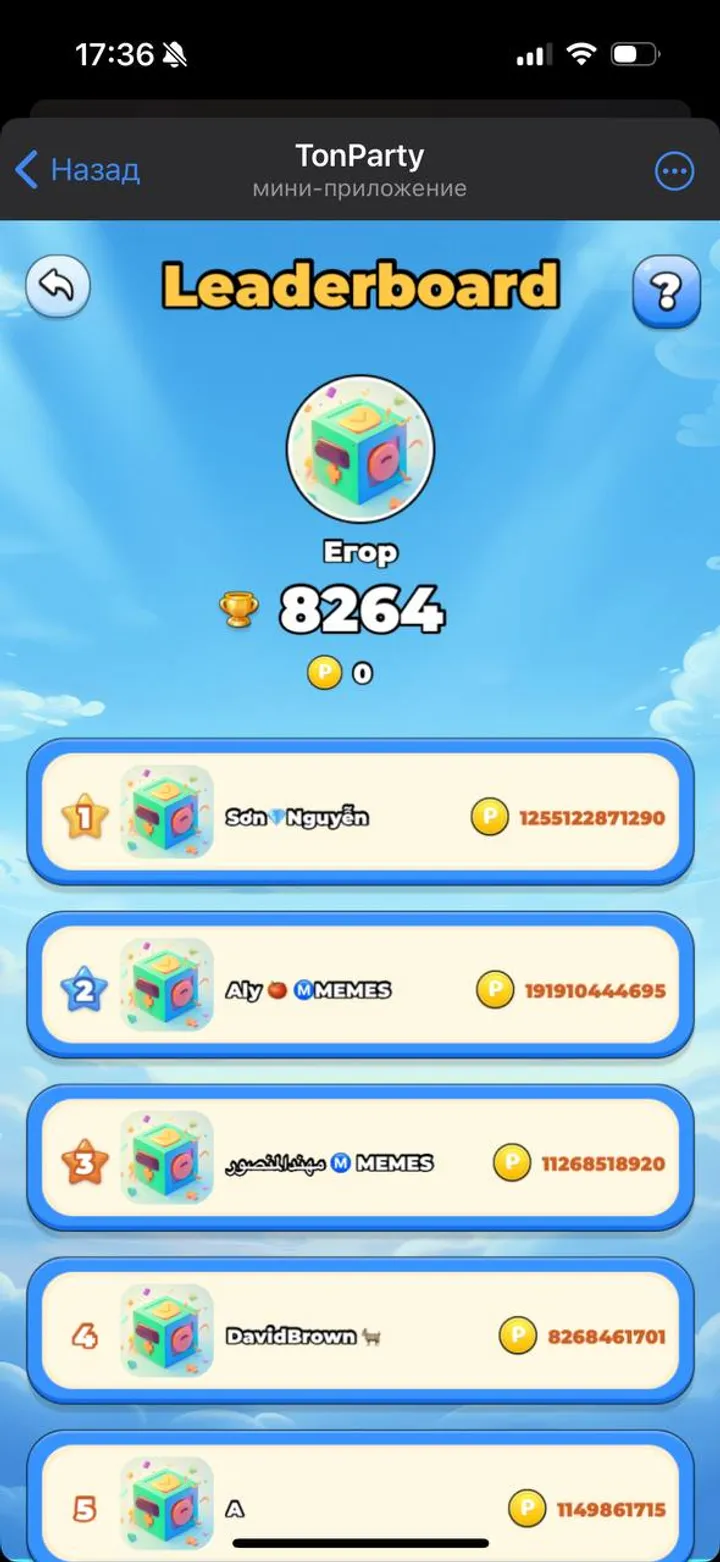Tap Егор's profile avatar
The image size is (720, 1562).
click(x=360, y=449)
